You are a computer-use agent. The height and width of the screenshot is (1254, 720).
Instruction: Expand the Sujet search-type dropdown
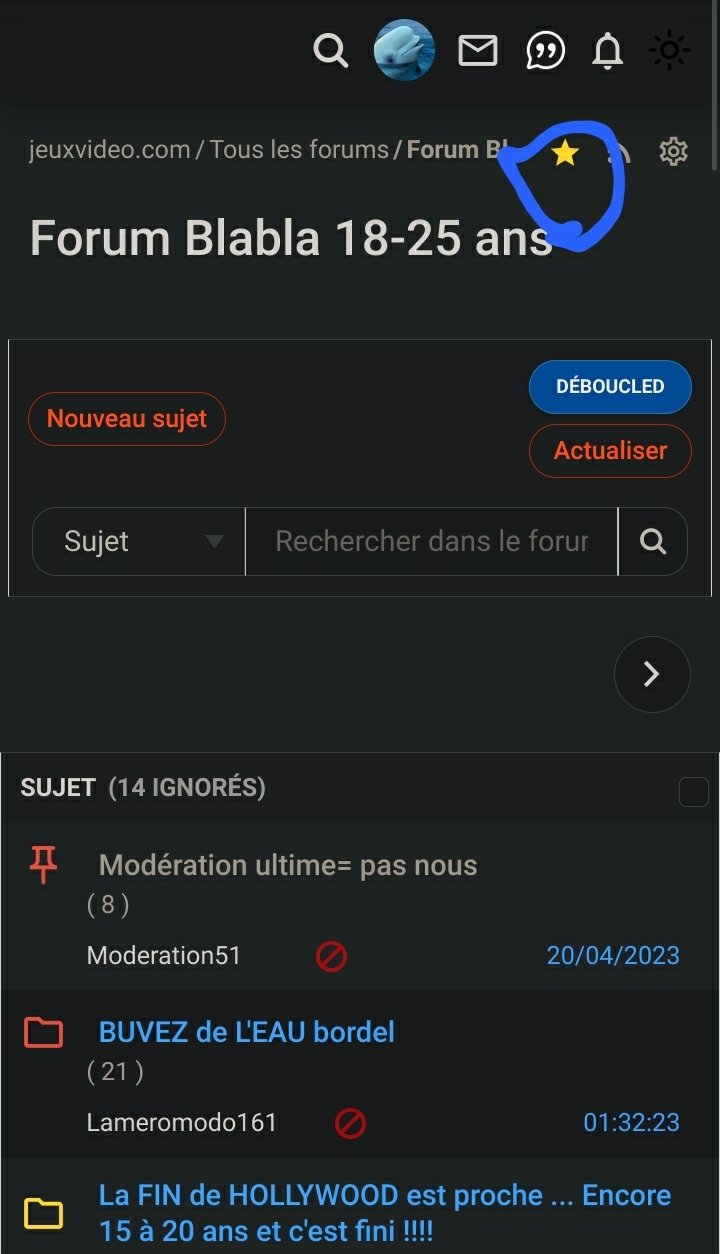click(x=139, y=541)
